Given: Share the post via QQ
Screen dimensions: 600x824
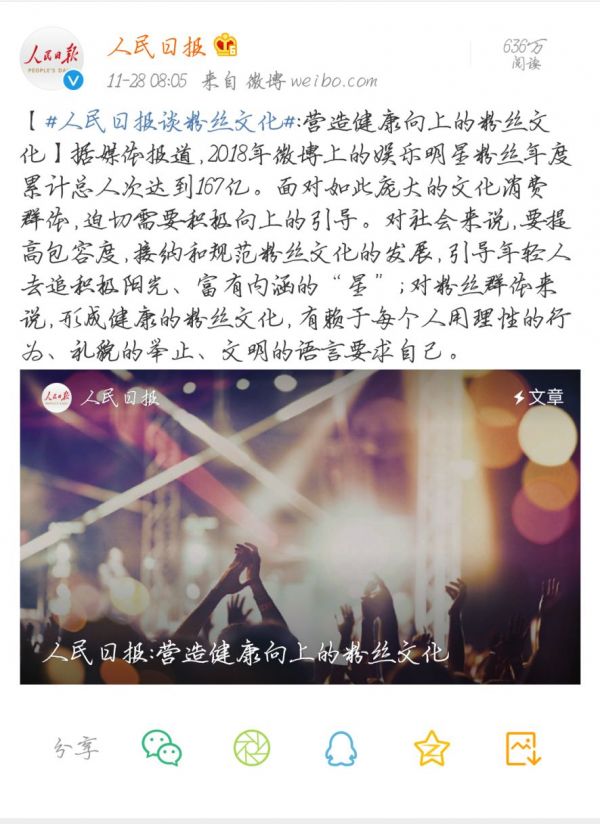Looking at the screenshot, I should [341, 747].
